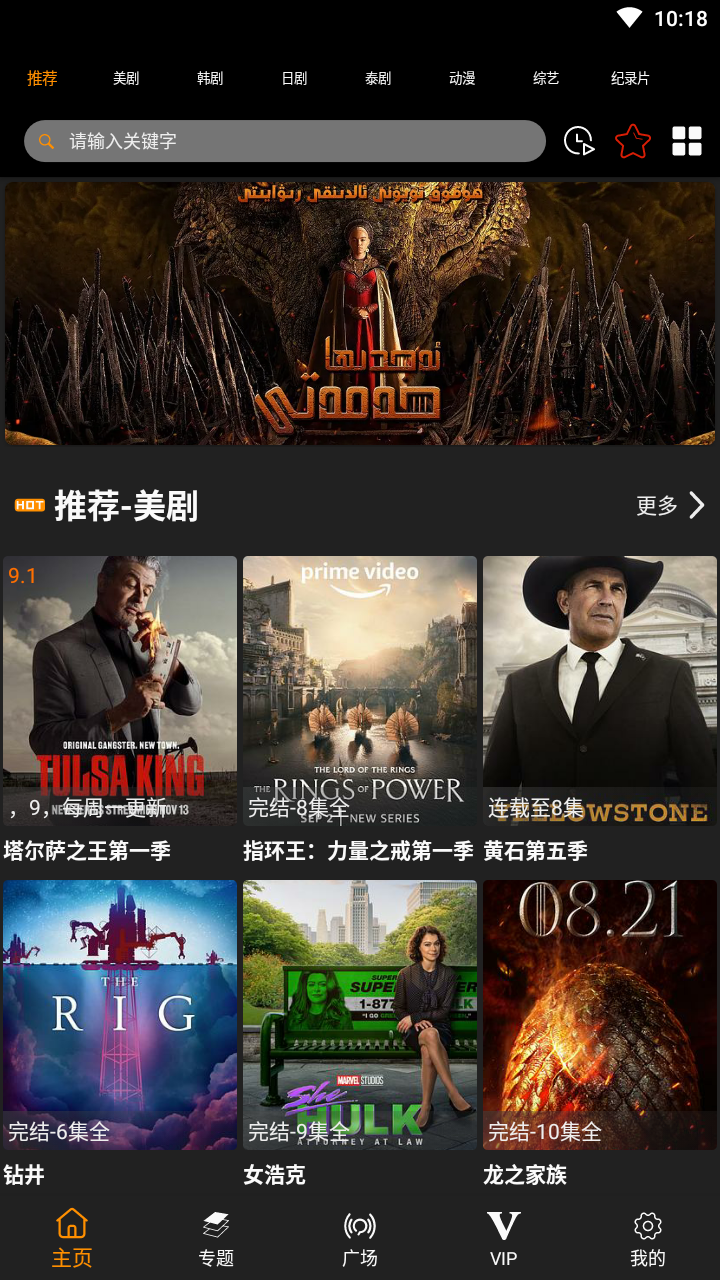Open 指环王：力量之戒第一季 poster
The image size is (720, 1280).
point(360,690)
